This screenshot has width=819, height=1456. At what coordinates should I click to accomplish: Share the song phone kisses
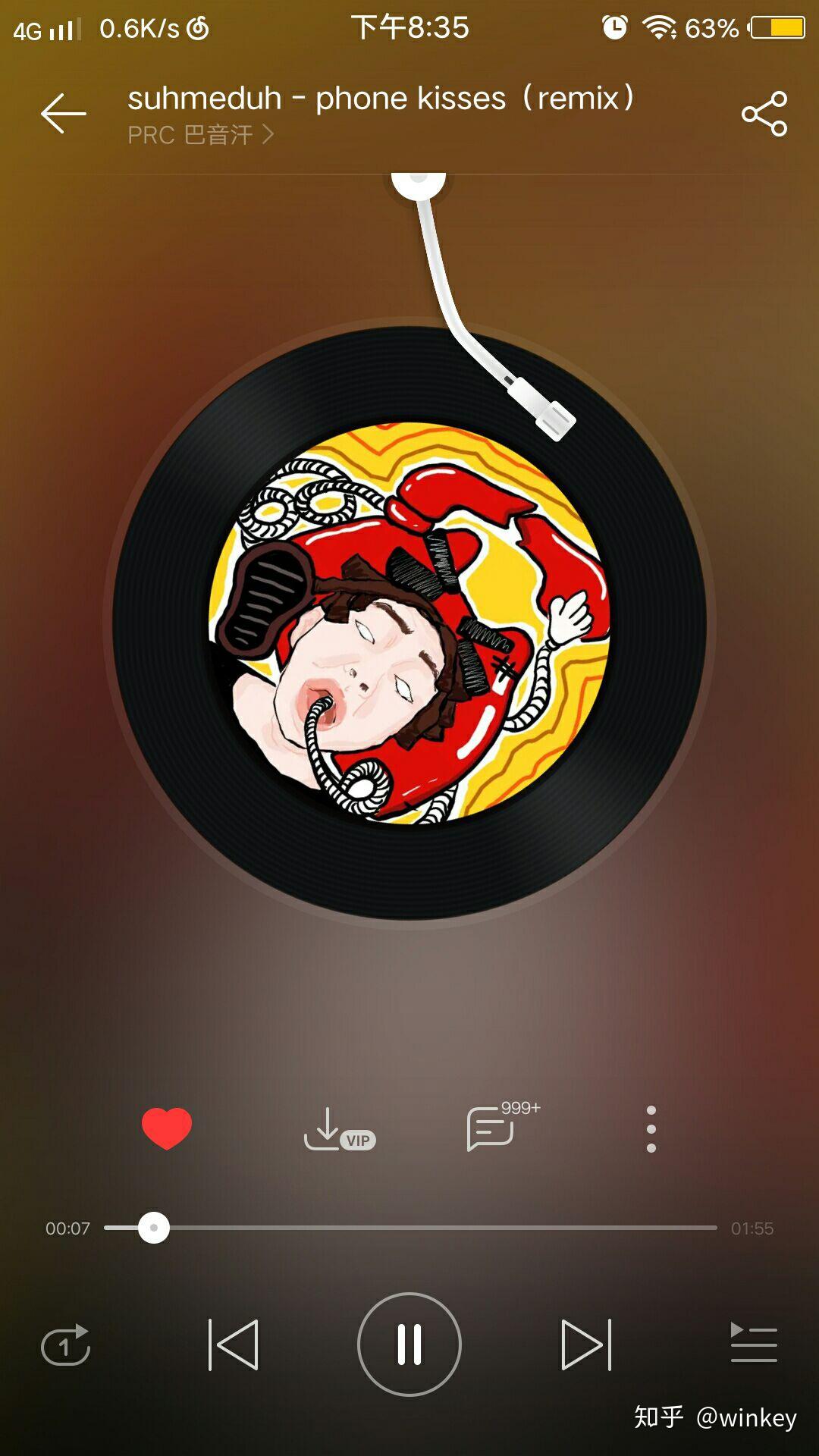pyautogui.click(x=764, y=114)
